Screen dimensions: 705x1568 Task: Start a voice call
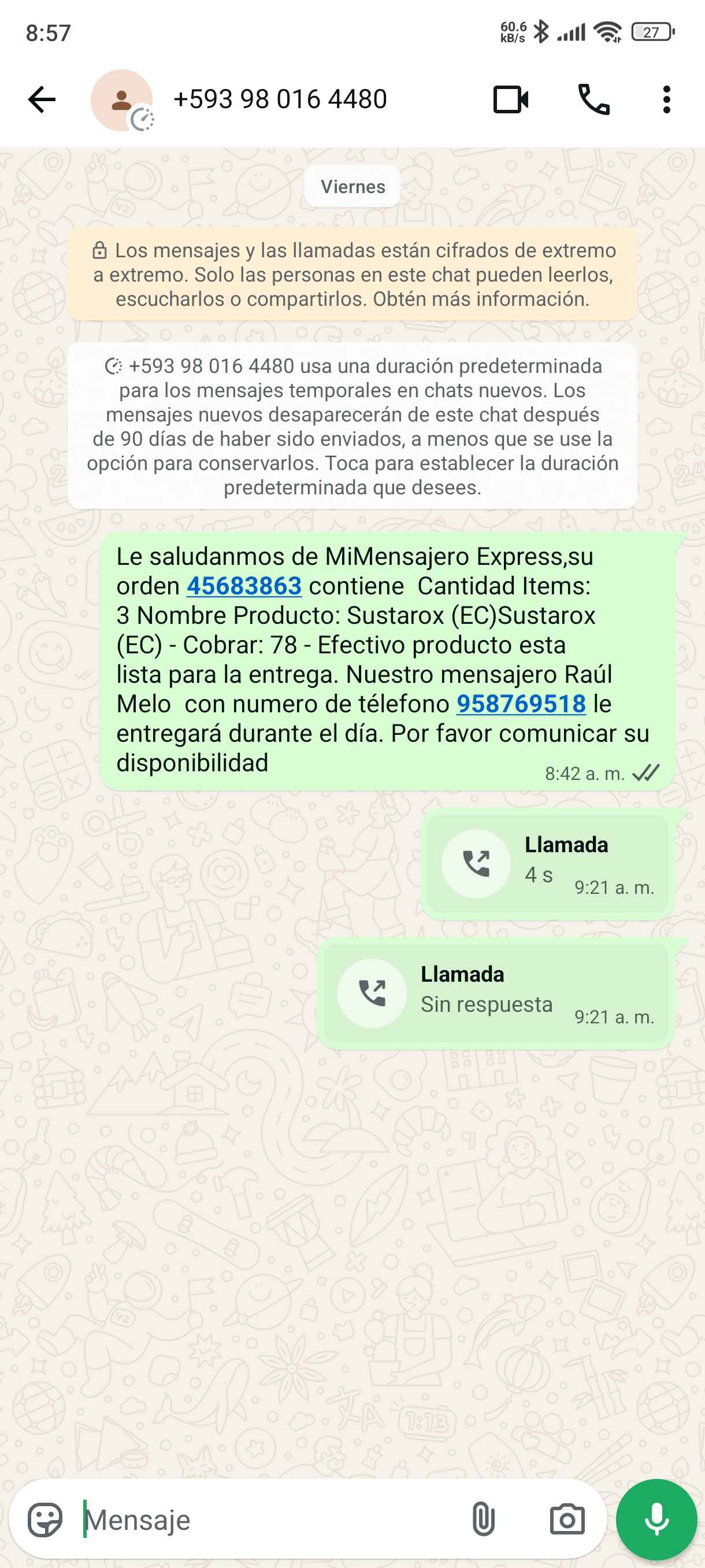click(593, 99)
